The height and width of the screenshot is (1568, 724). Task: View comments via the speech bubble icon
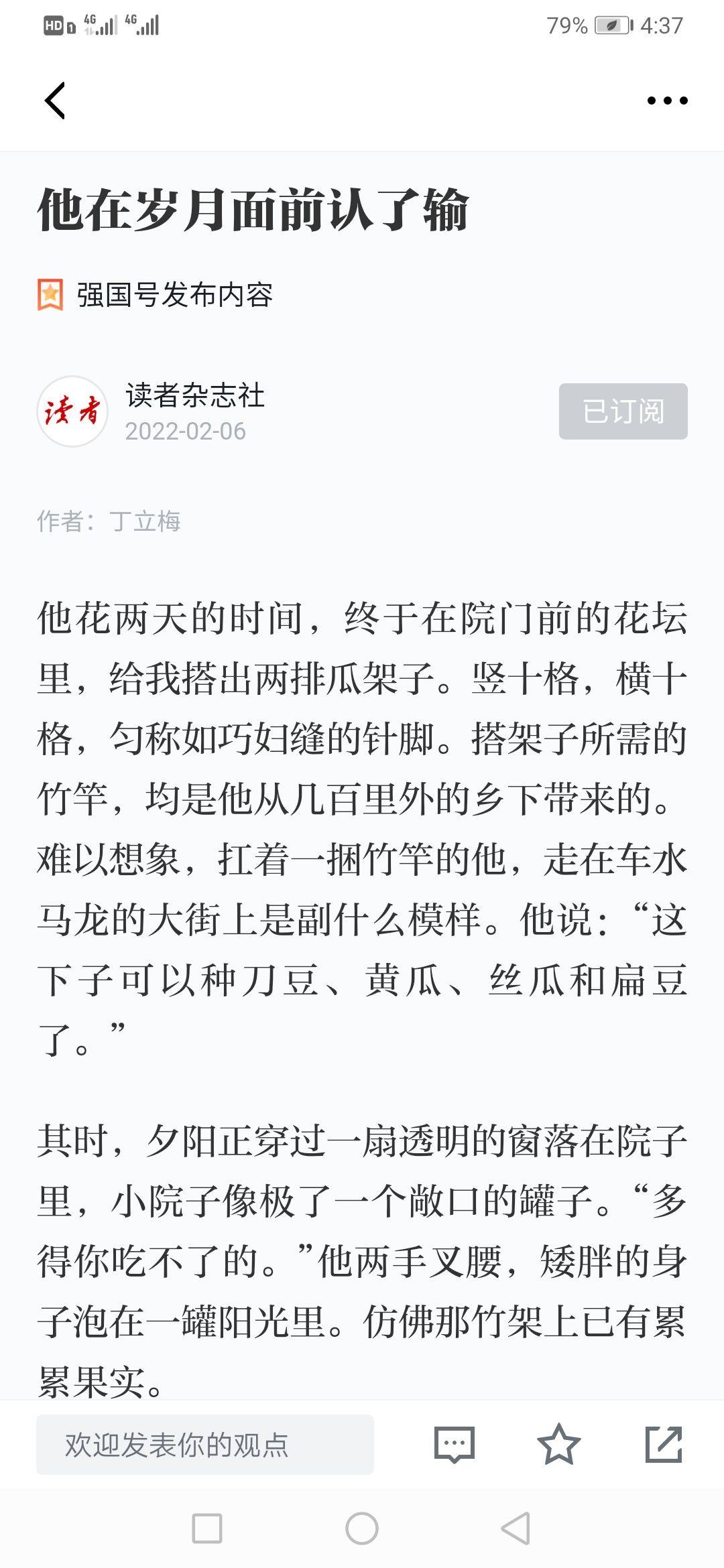[455, 1445]
